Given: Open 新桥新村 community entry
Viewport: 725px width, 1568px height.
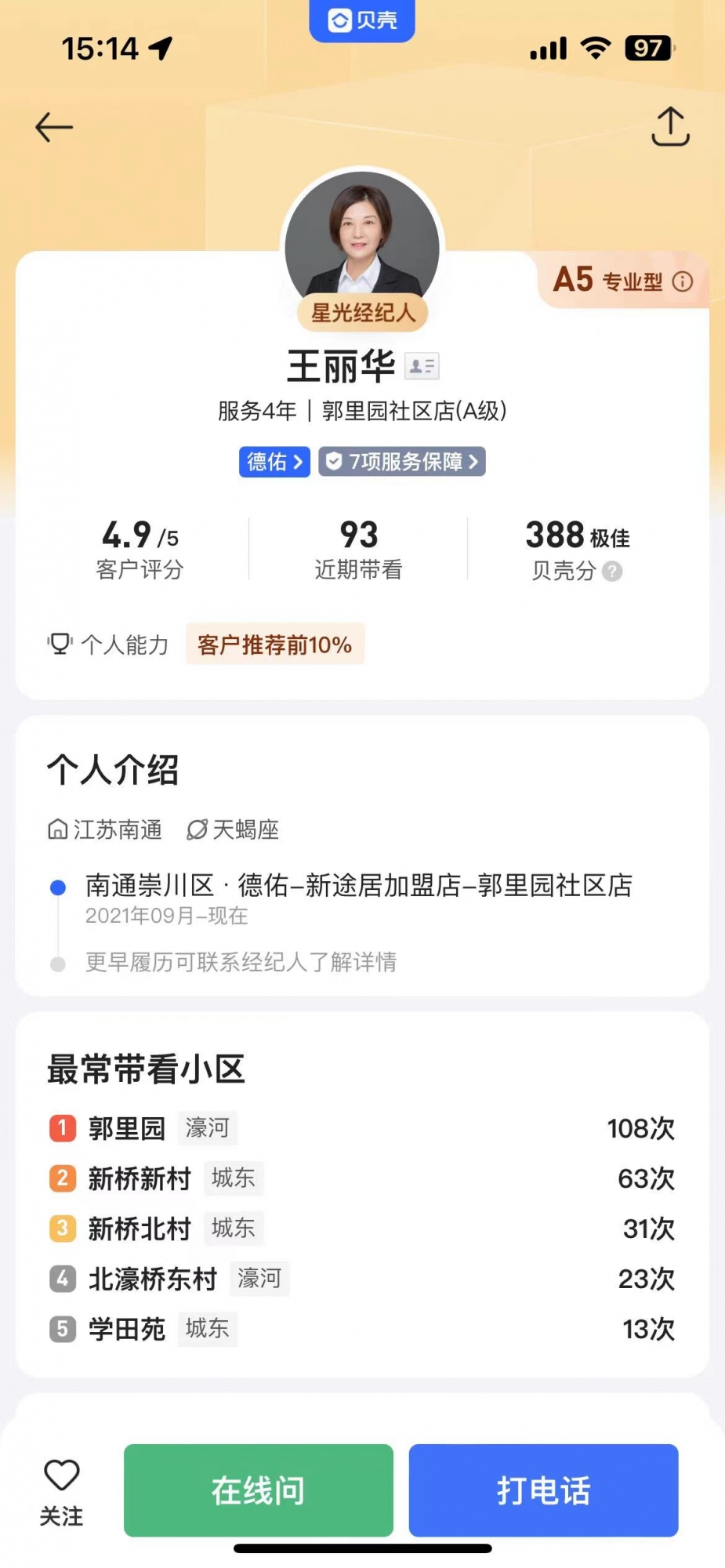Looking at the screenshot, I should coord(140,1178).
